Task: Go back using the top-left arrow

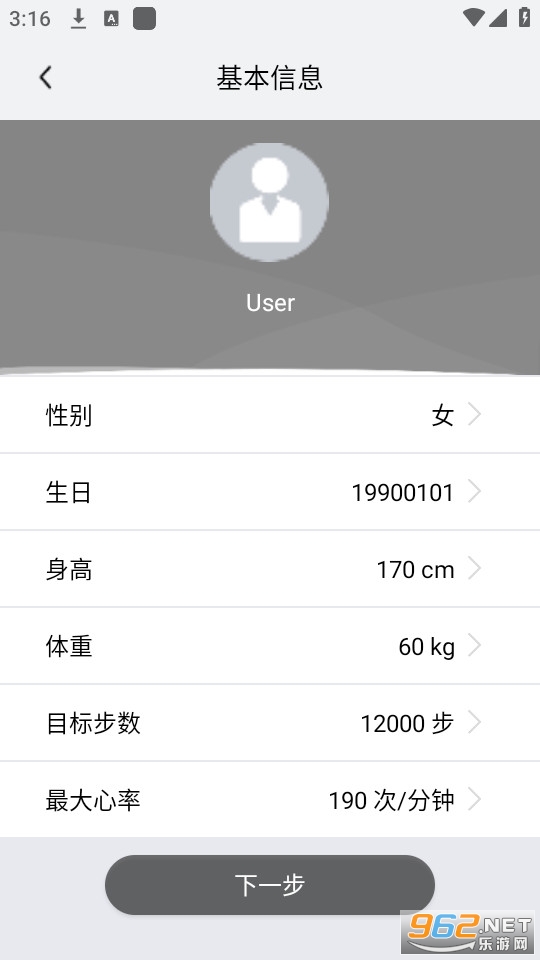Action: [x=45, y=78]
